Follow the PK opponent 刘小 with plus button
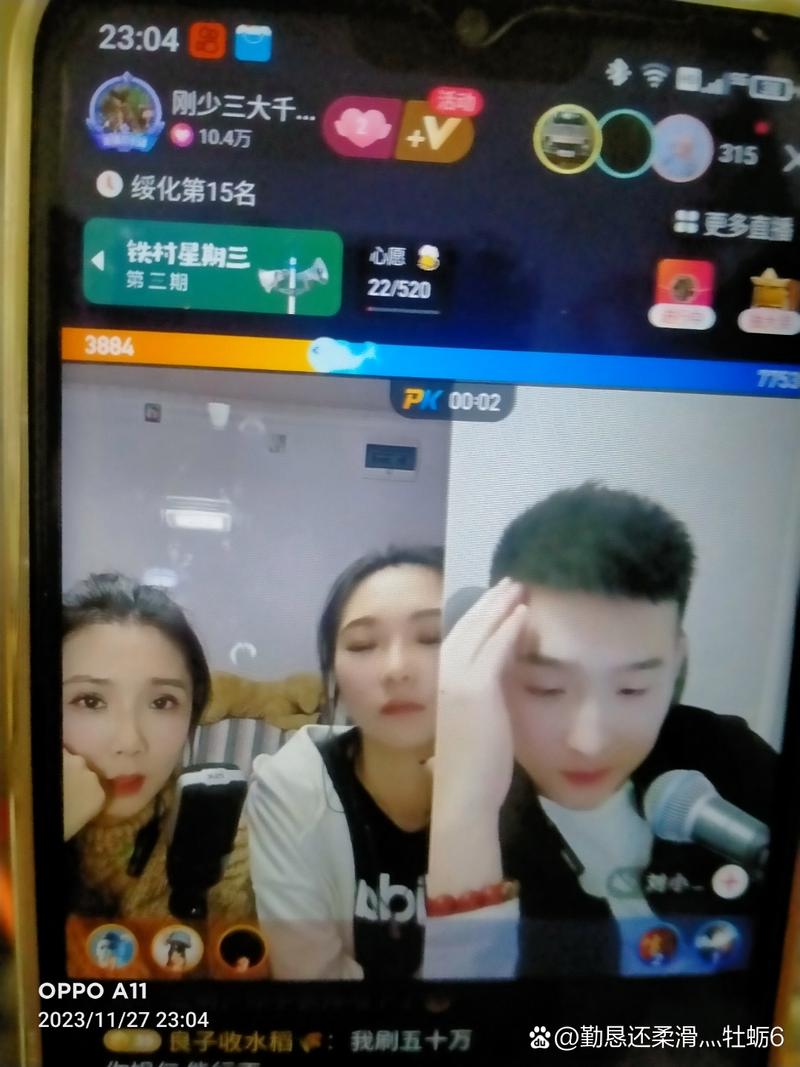Image resolution: width=800 pixels, height=1067 pixels. 731,880
